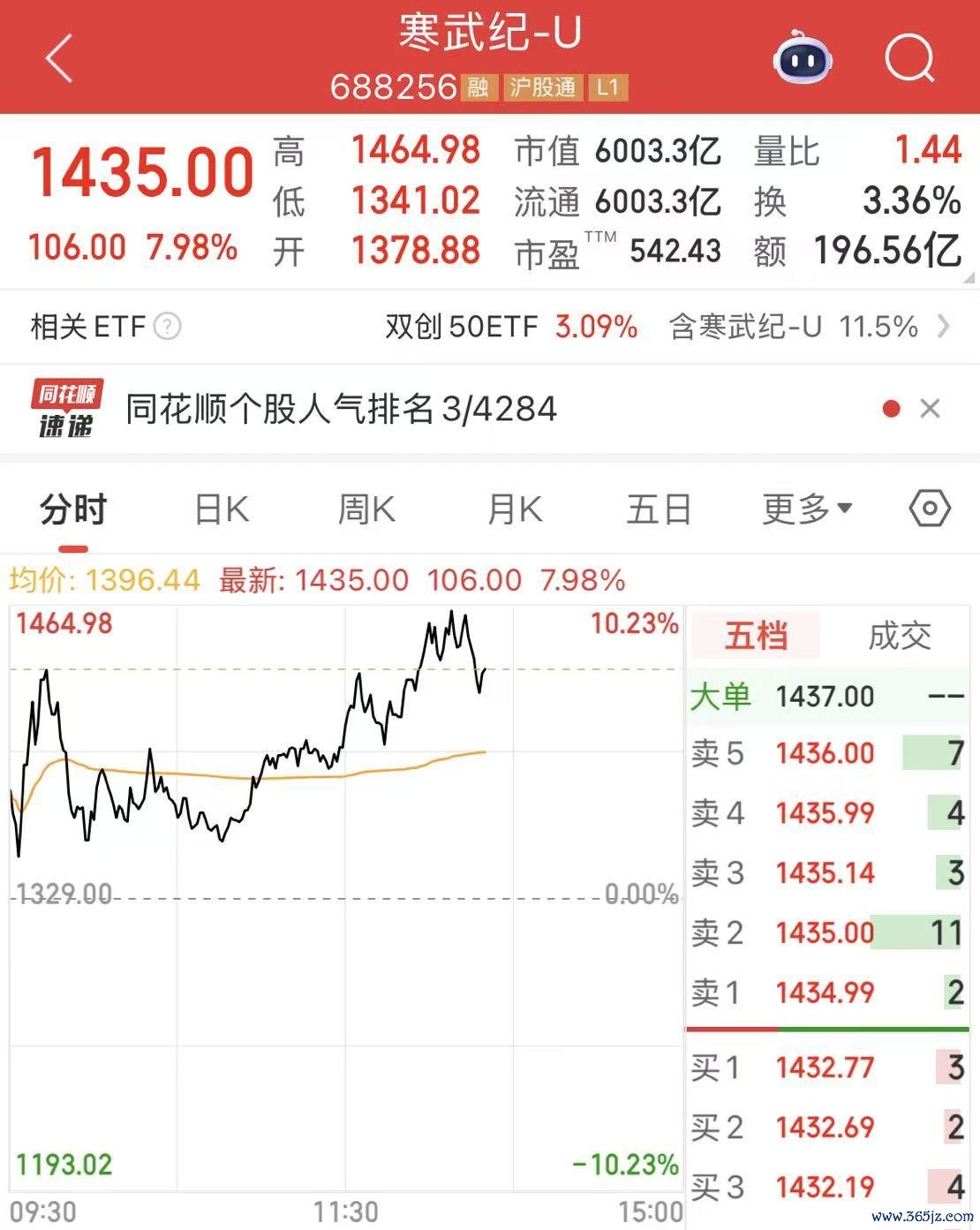Switch to the 月K chart
The image size is (980, 1230).
(x=514, y=510)
